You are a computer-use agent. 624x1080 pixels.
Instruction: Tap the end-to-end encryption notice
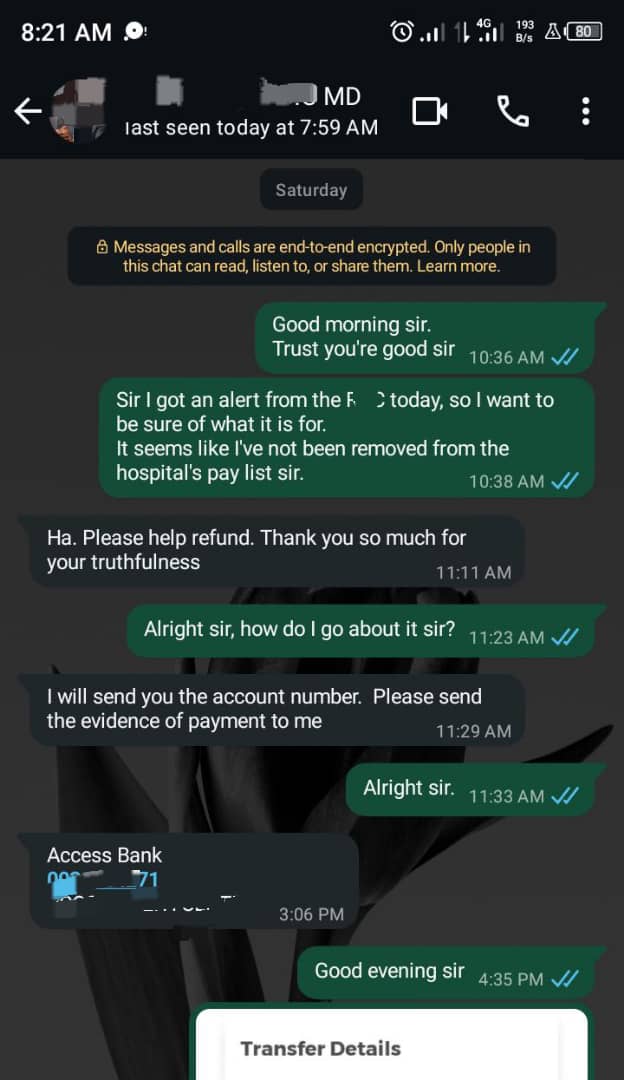(x=312, y=257)
